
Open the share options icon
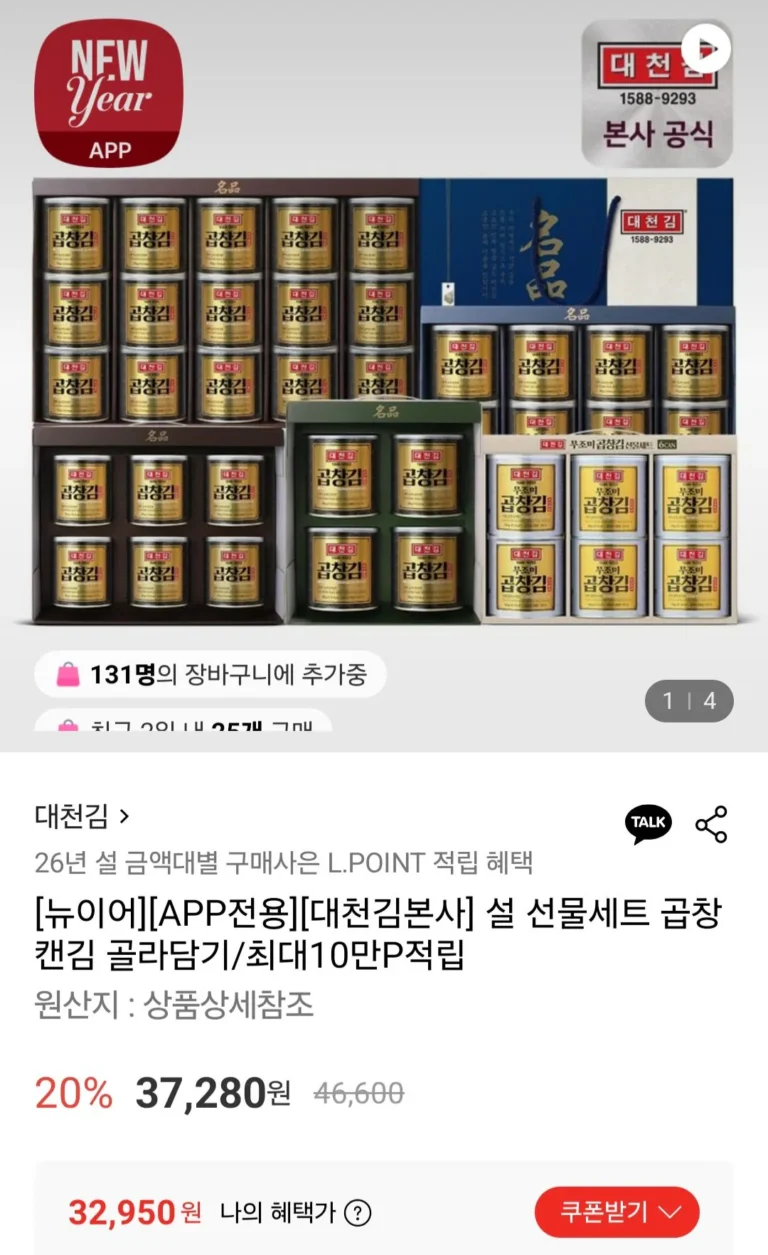pyautogui.click(x=711, y=824)
